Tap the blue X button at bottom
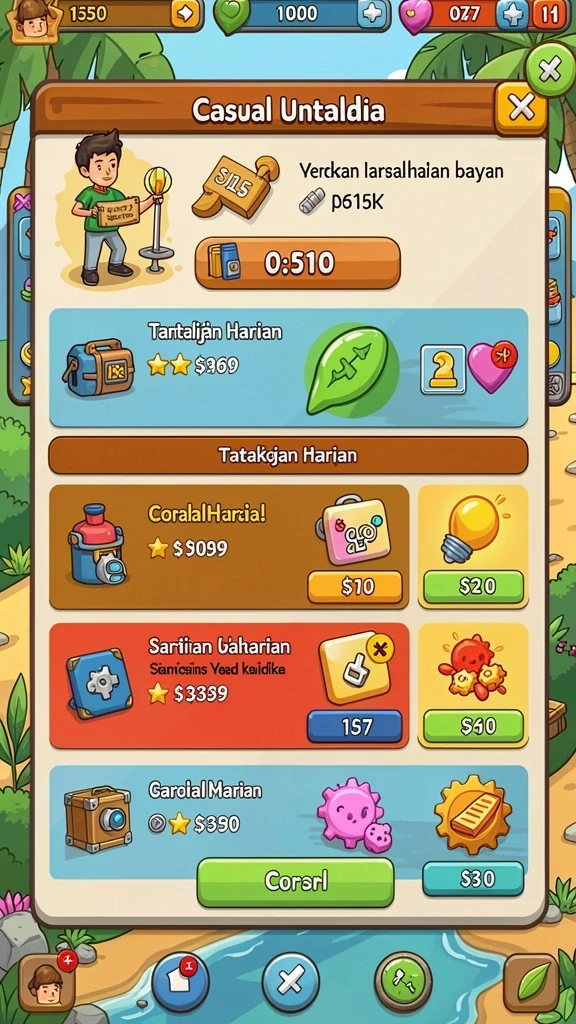The width and height of the screenshot is (576, 1024). tap(291, 982)
